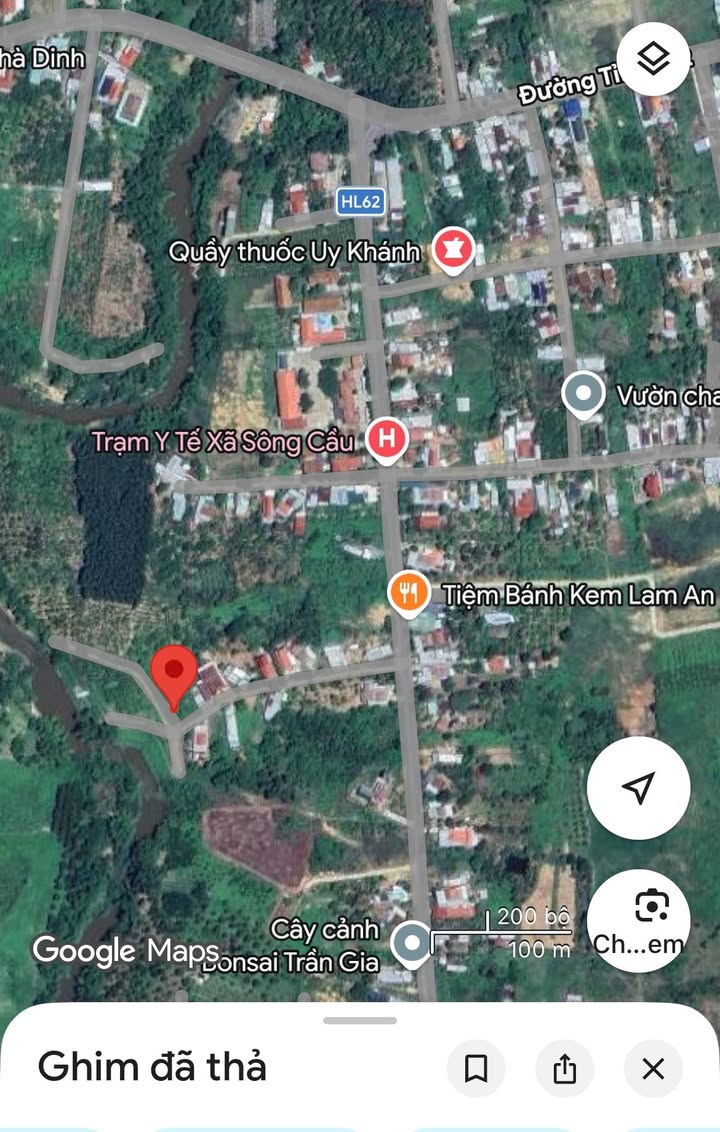Expand the Ghim đã thả sheet handle
Viewport: 720px width, 1132px height.
[x=360, y=1021]
